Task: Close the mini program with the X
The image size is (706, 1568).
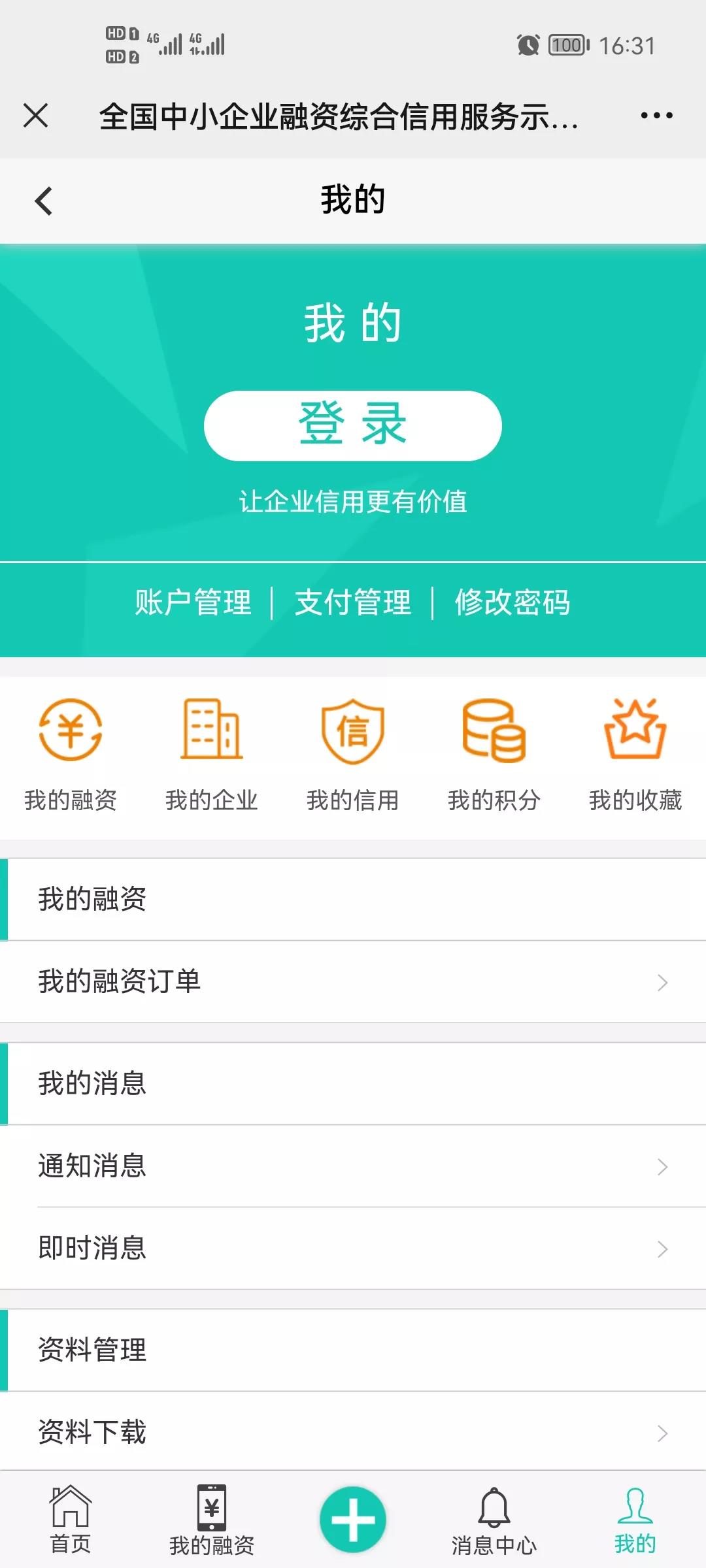Action: (x=36, y=116)
